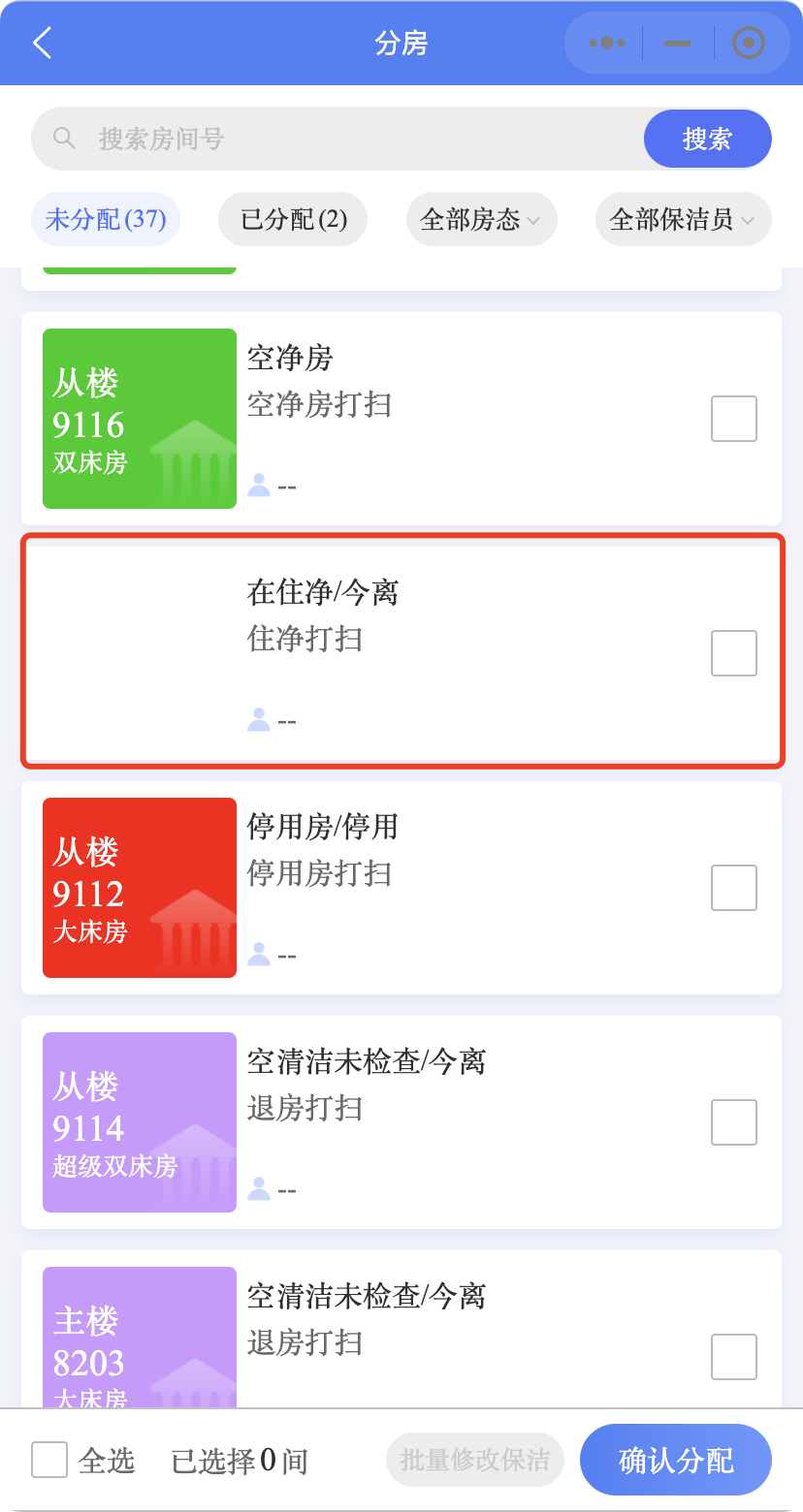Viewport: 803px width, 1512px height.
Task: Switch to the 未分配(37) tab
Action: click(106, 219)
